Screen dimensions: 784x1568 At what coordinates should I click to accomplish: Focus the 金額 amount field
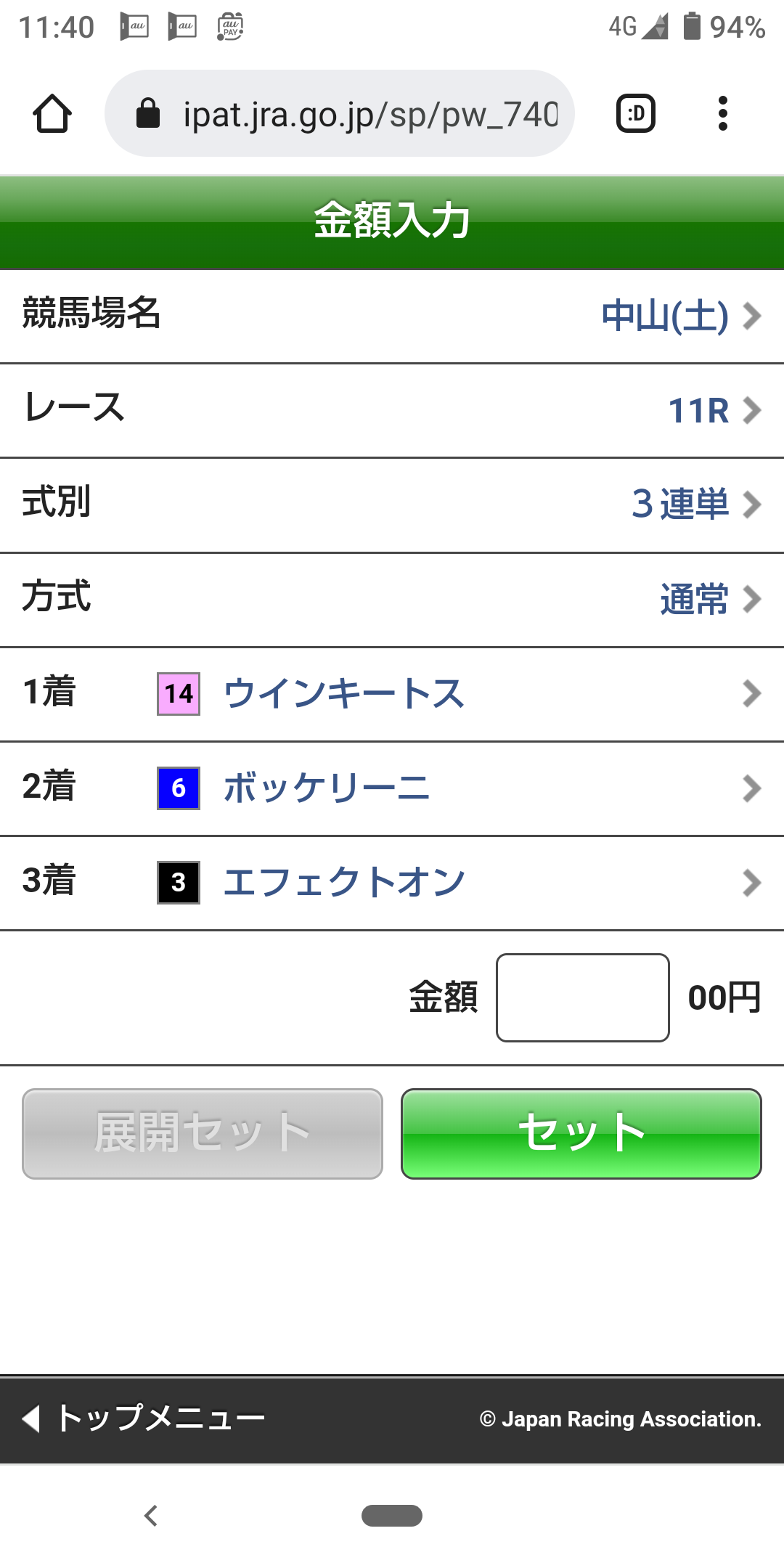[582, 997]
